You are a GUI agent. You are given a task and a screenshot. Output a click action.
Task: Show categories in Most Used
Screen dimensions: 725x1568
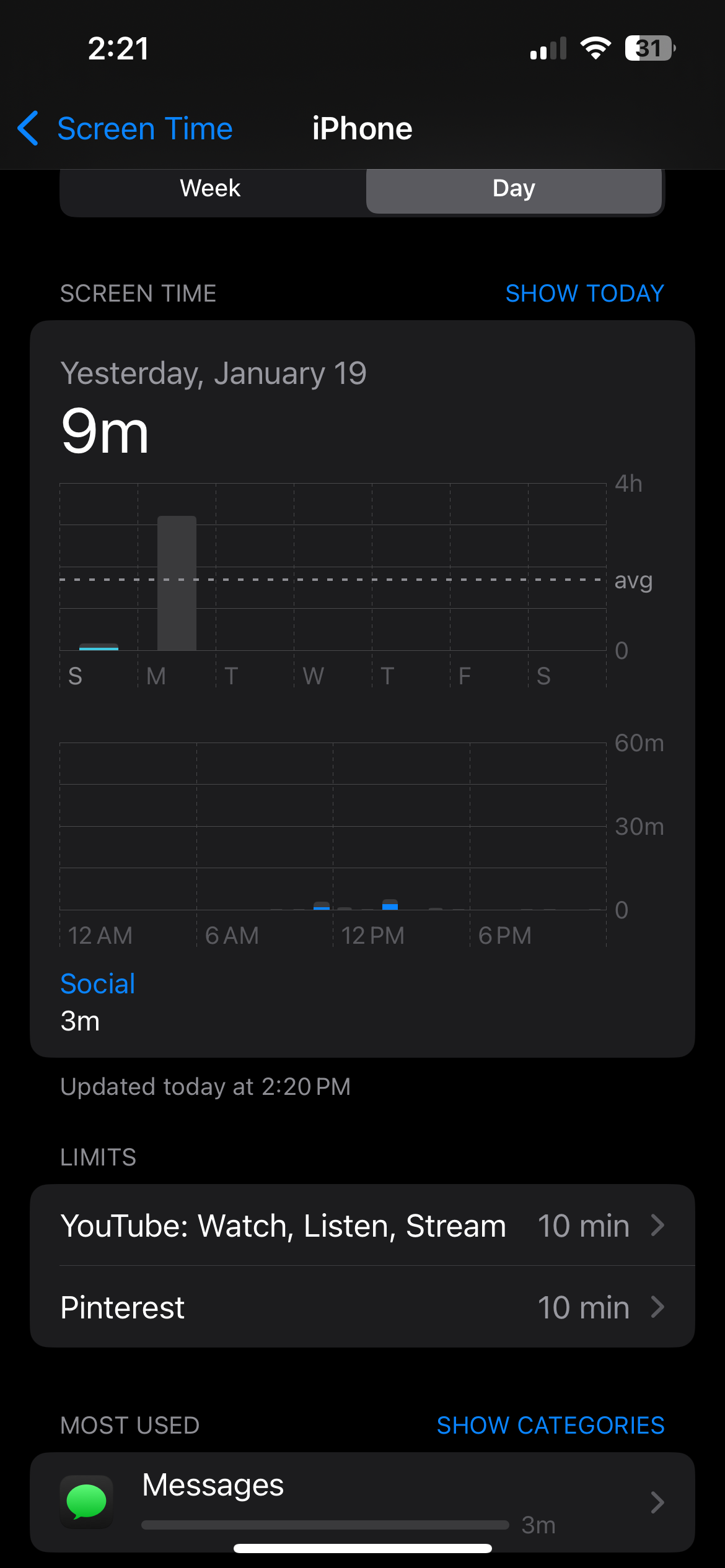550,1426
